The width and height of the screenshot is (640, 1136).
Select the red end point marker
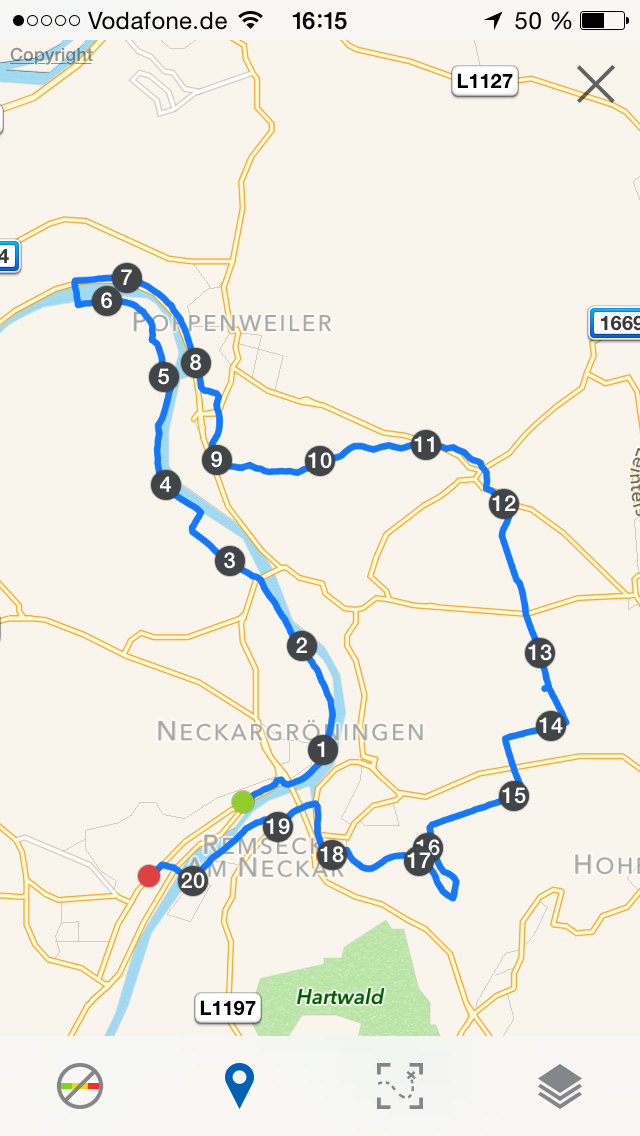coord(149,876)
